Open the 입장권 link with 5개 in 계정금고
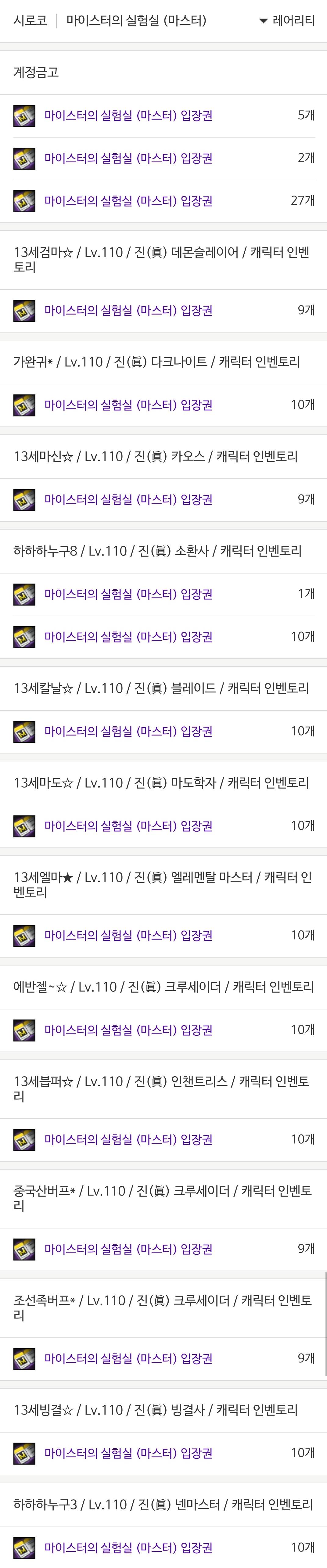The image size is (327, 1568). [128, 116]
